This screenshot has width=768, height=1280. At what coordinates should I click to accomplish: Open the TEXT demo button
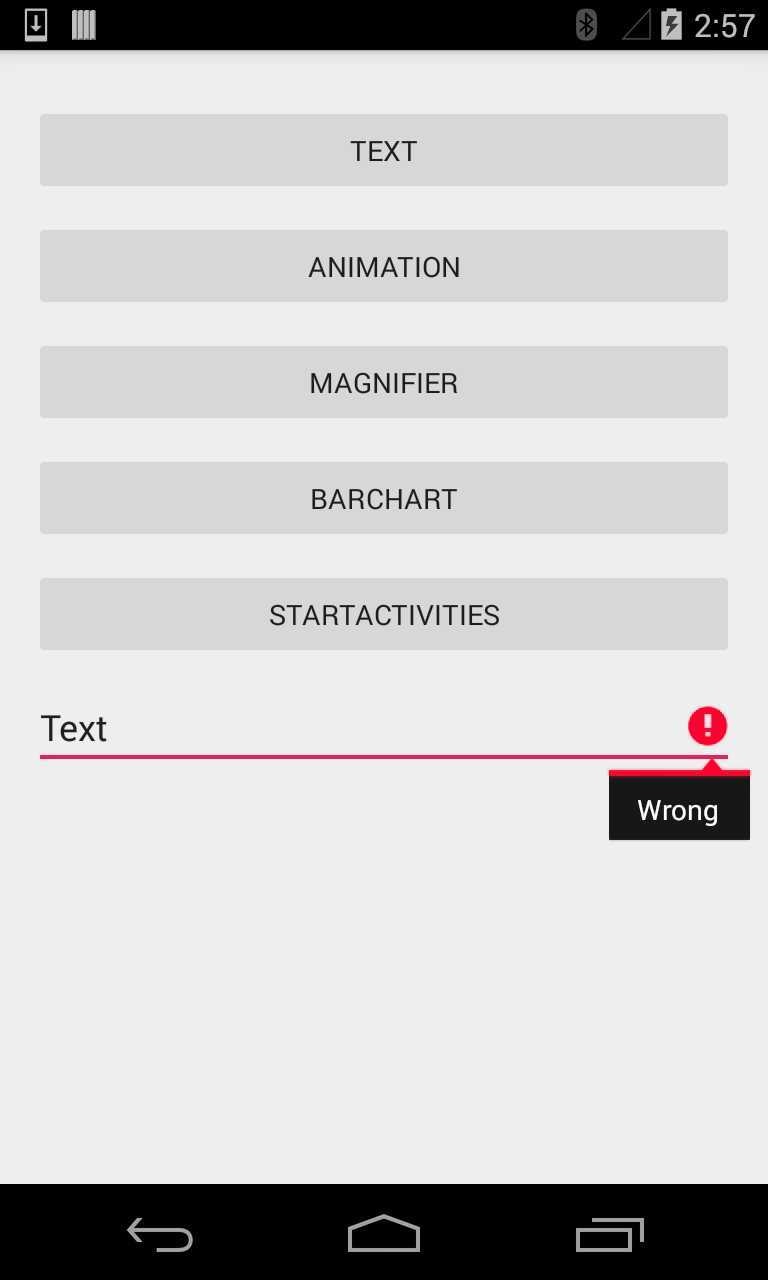[x=384, y=150]
